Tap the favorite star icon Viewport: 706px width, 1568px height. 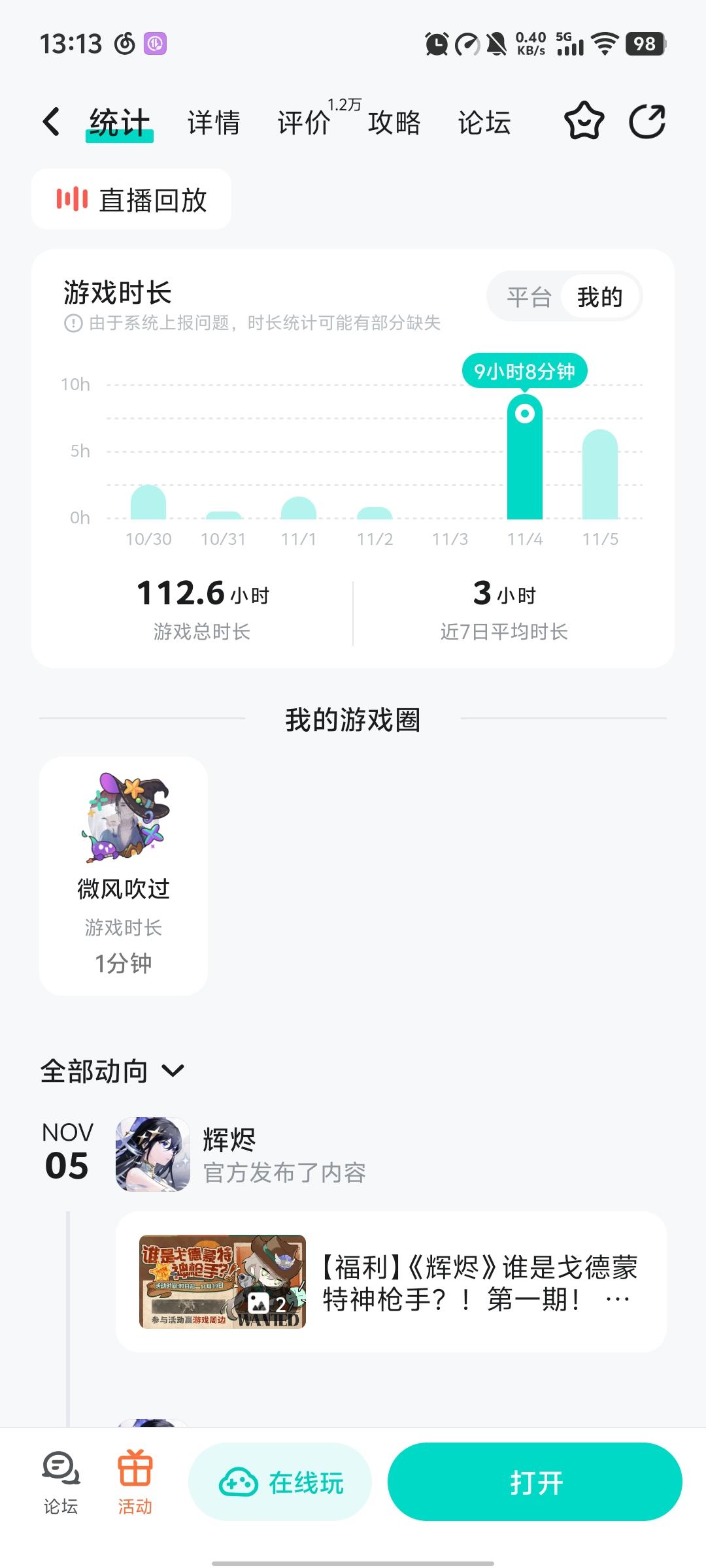pyautogui.click(x=585, y=122)
